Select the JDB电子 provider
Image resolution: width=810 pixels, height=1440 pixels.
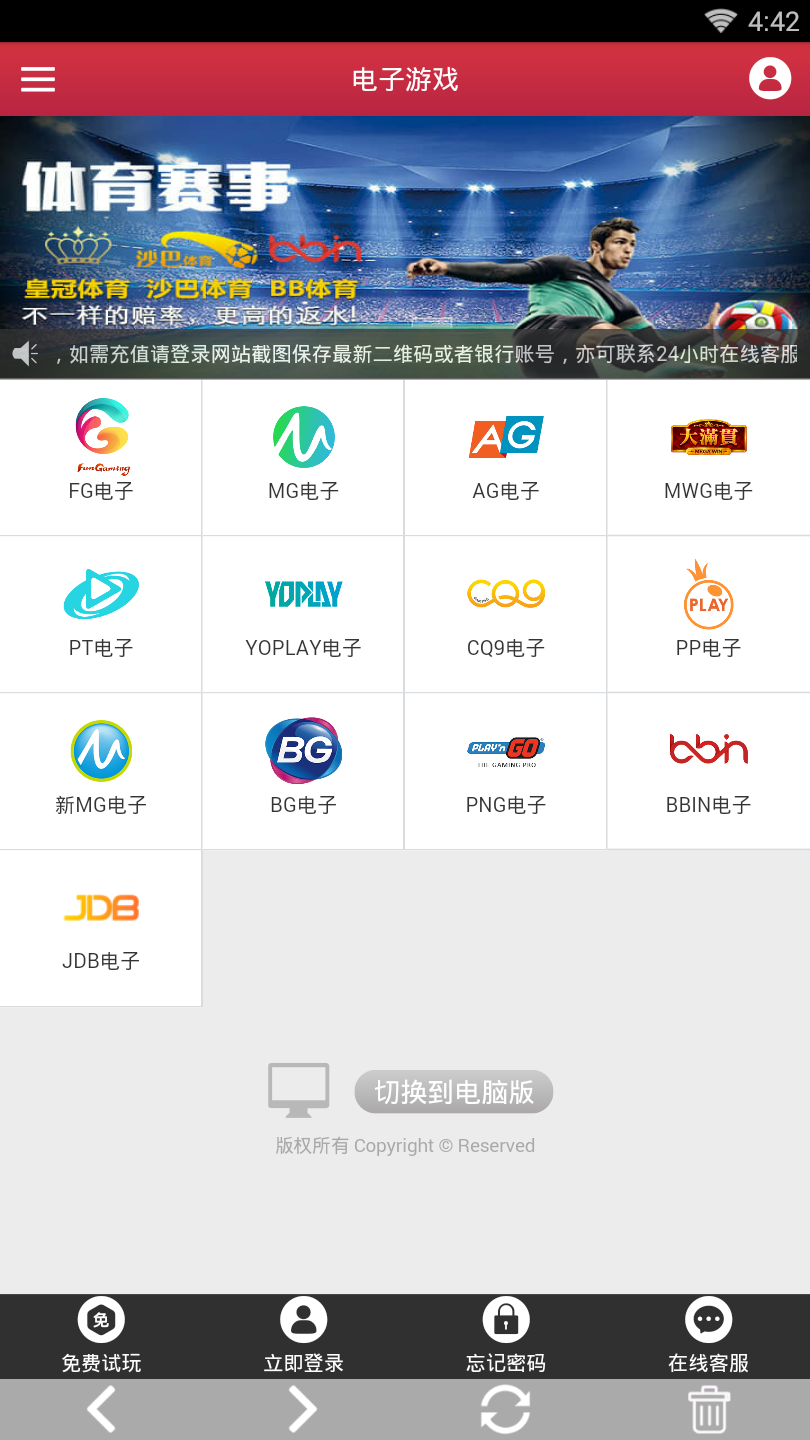click(101, 928)
